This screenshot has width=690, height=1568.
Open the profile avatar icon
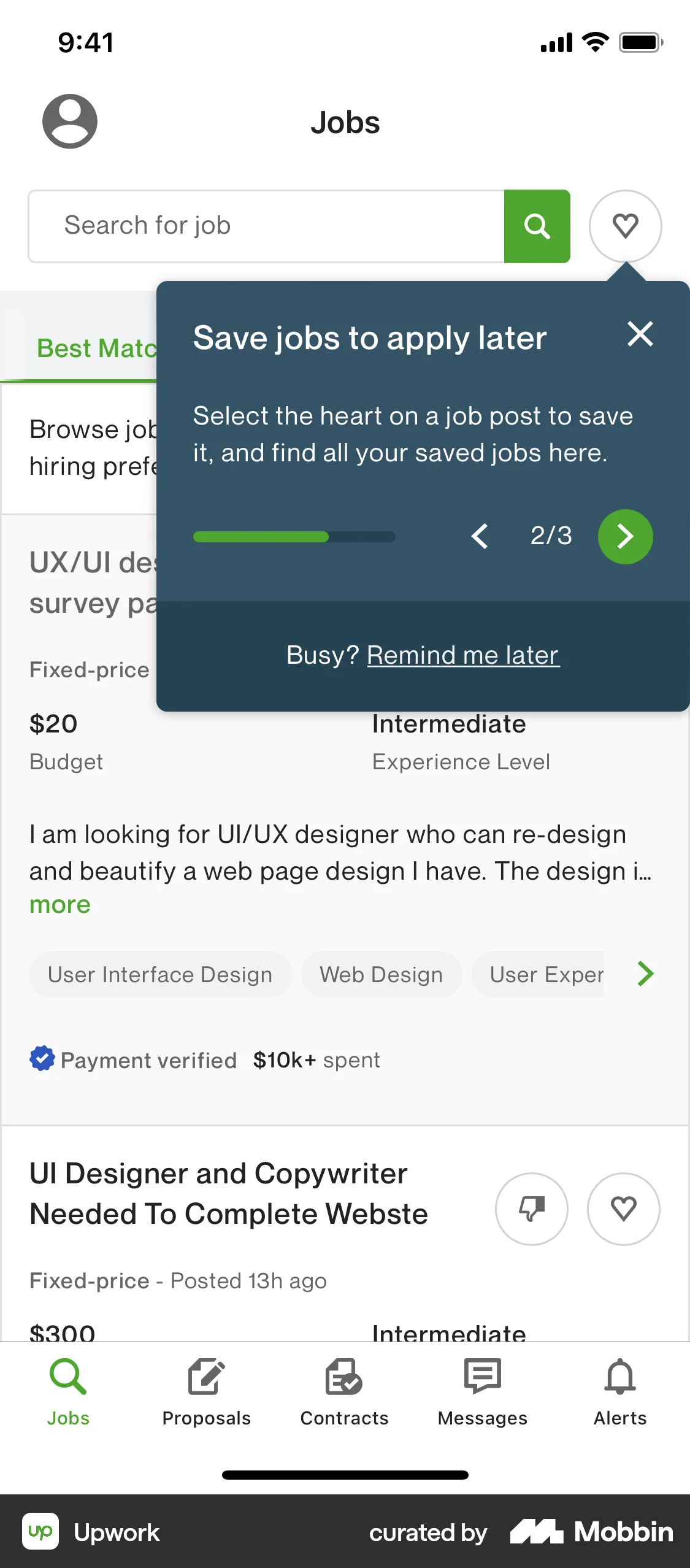[71, 121]
